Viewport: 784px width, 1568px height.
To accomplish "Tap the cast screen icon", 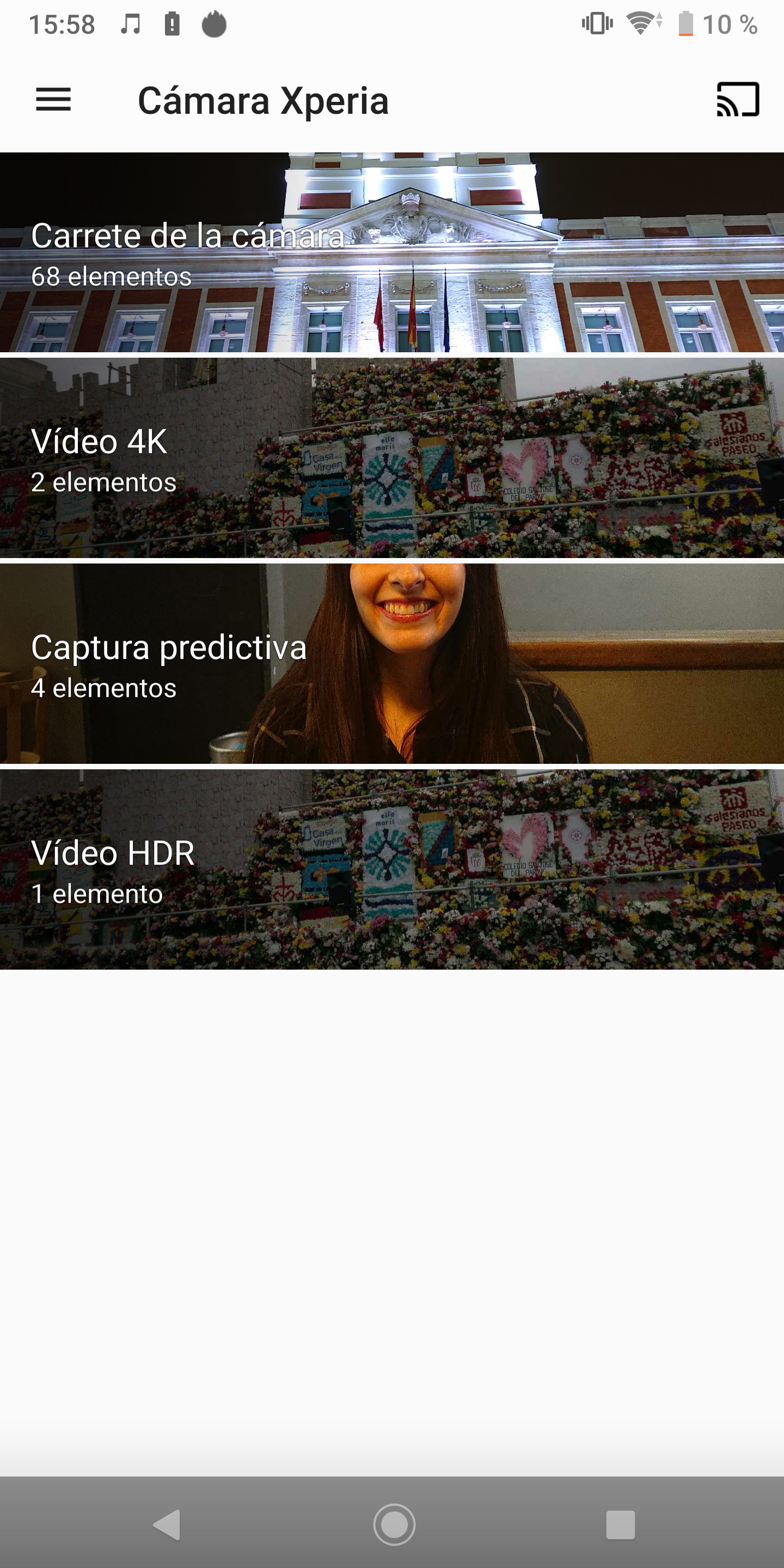I will click(x=738, y=99).
